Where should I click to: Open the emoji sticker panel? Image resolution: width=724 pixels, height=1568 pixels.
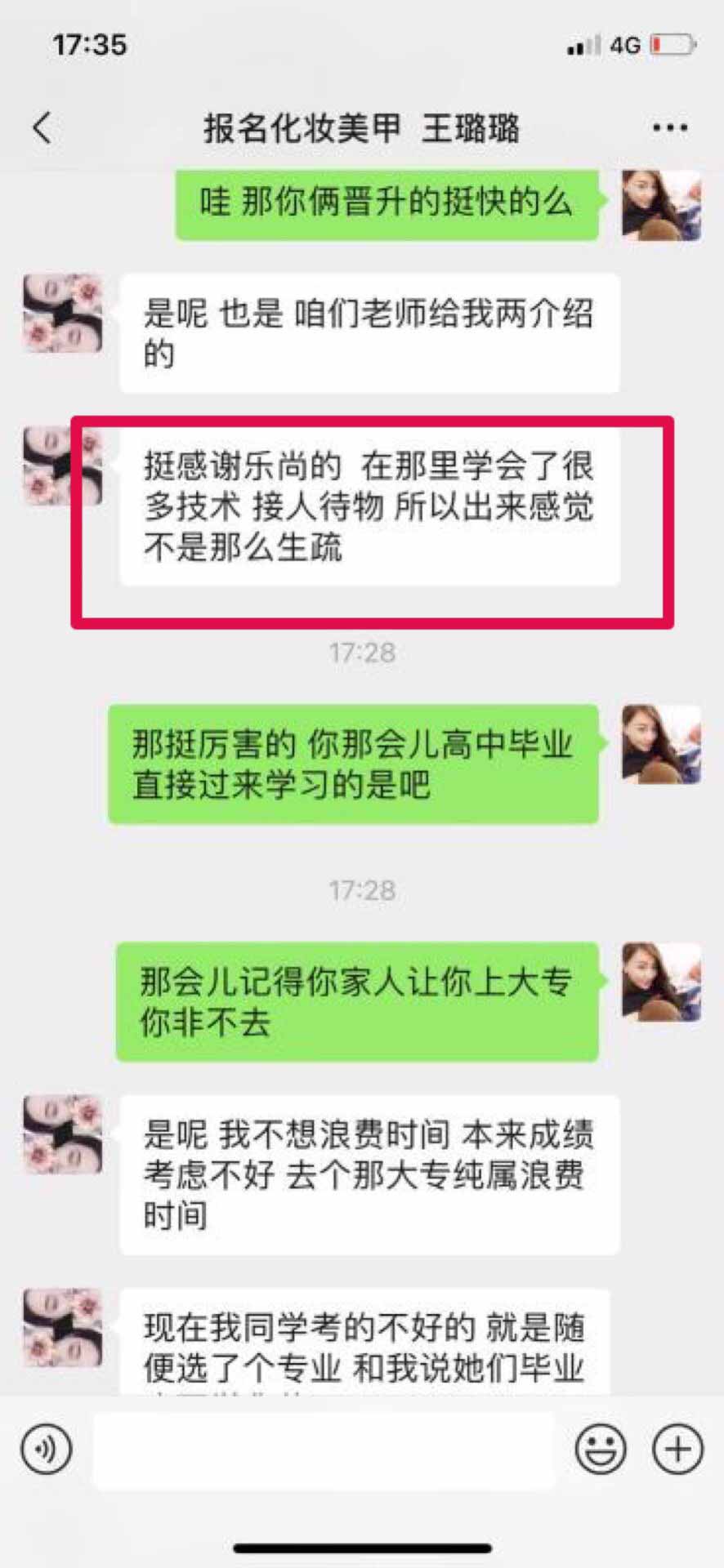(601, 1450)
